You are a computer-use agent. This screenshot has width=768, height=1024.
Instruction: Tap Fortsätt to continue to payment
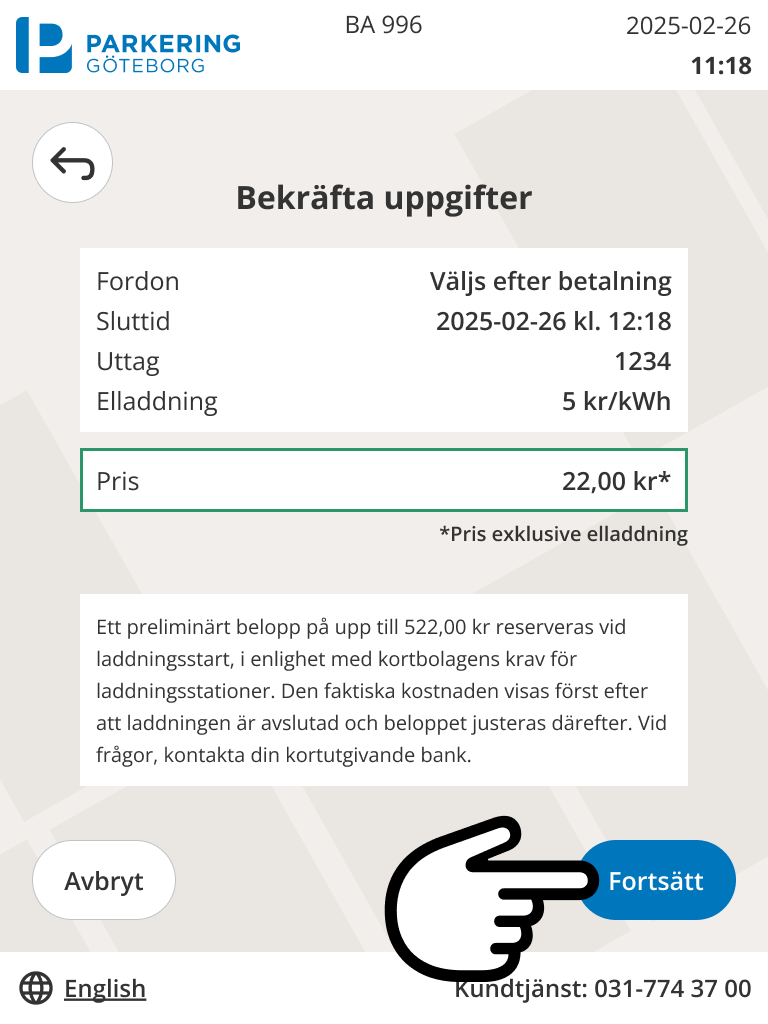(x=657, y=881)
